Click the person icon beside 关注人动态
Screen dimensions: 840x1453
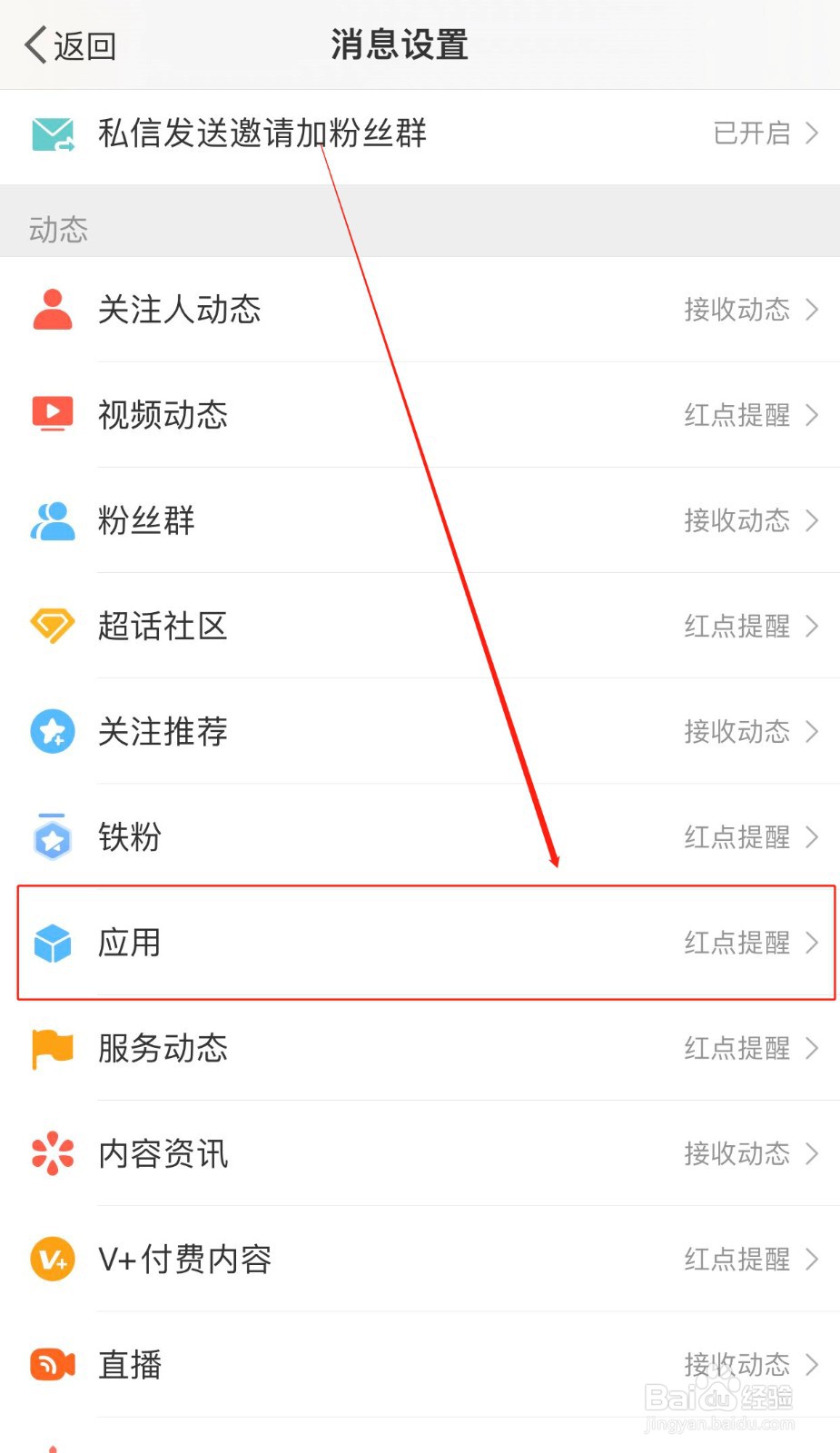coord(52,310)
